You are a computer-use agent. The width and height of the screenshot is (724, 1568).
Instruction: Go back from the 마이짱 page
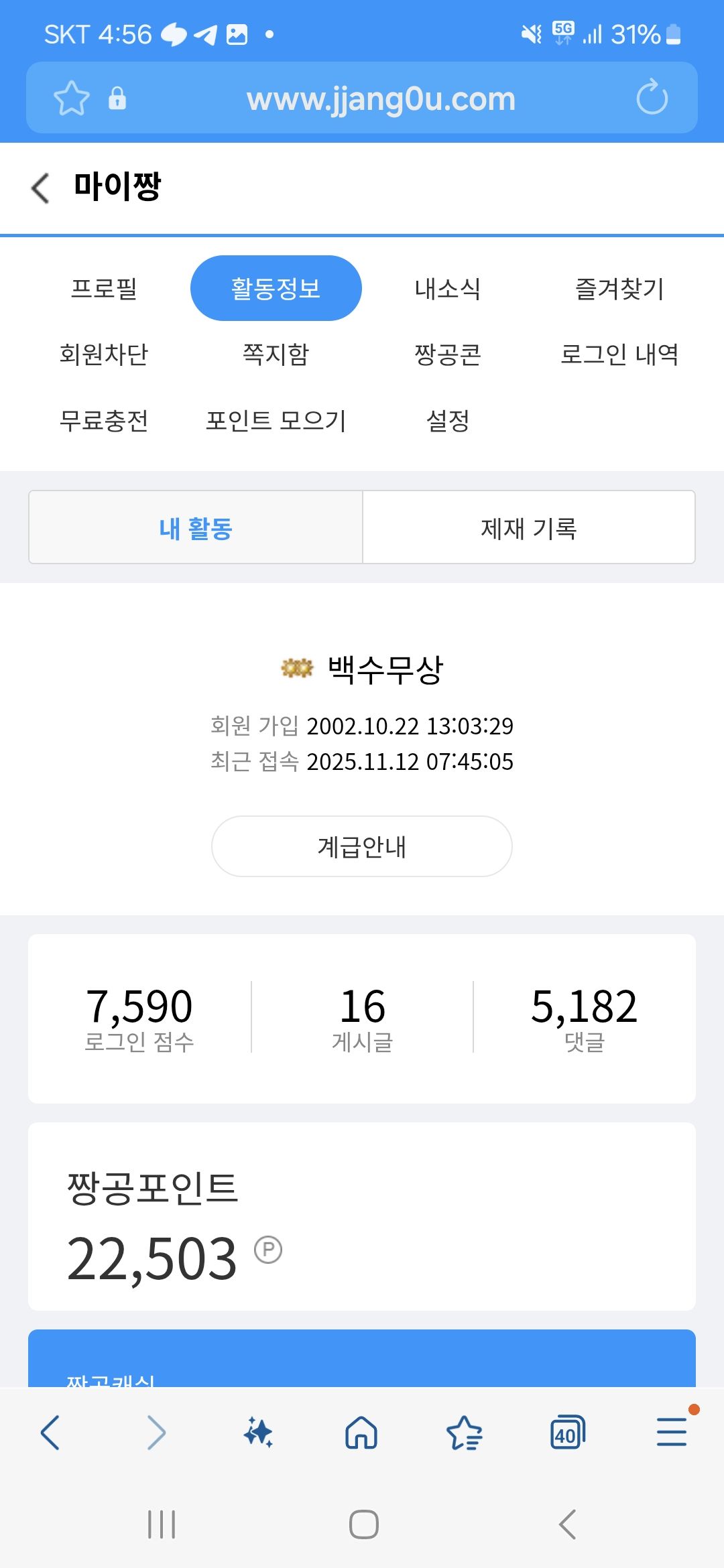pyautogui.click(x=41, y=188)
